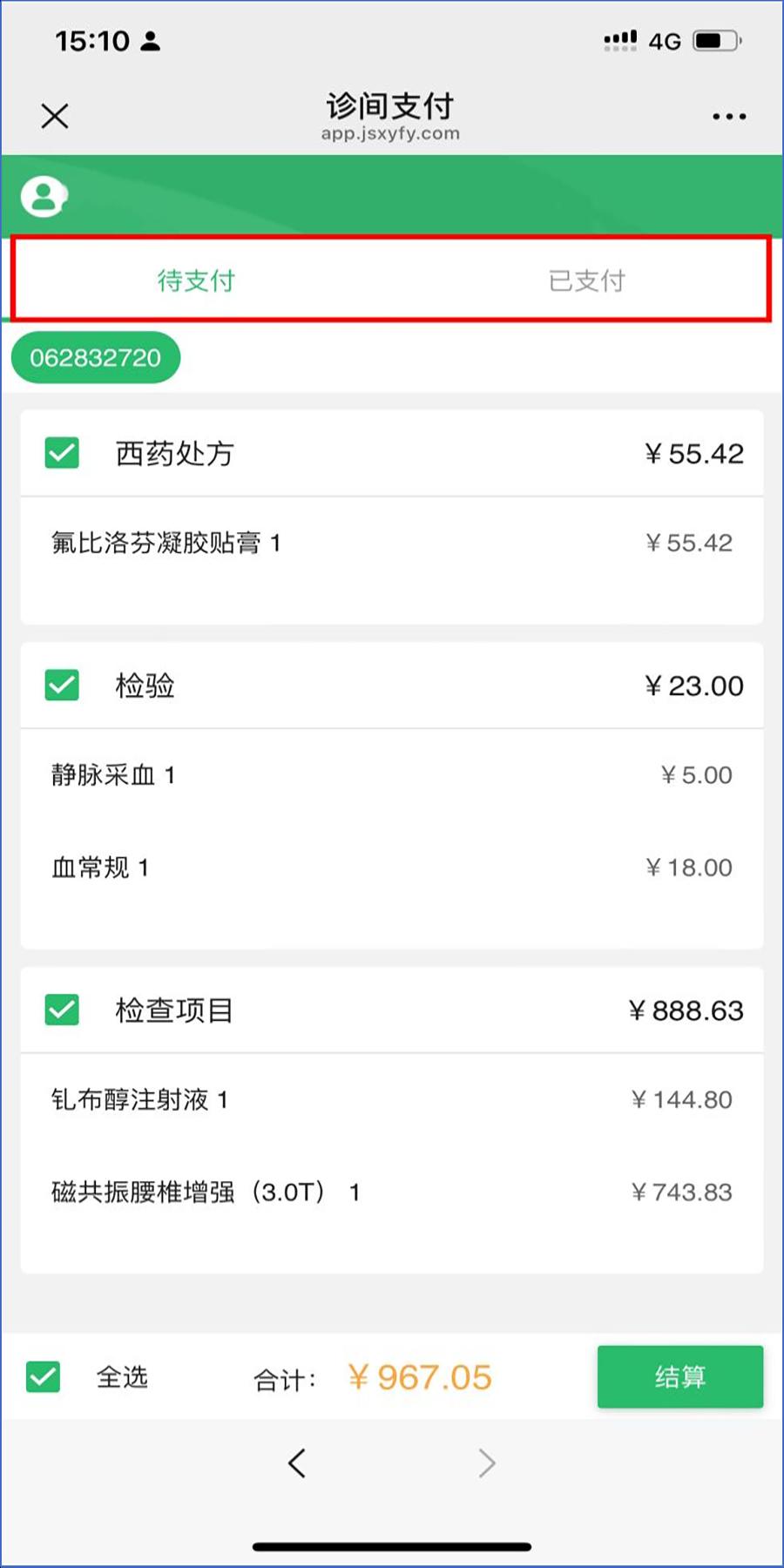Switch to the 待支付 tab
Viewport: 784px width, 1568px height.
[196, 280]
